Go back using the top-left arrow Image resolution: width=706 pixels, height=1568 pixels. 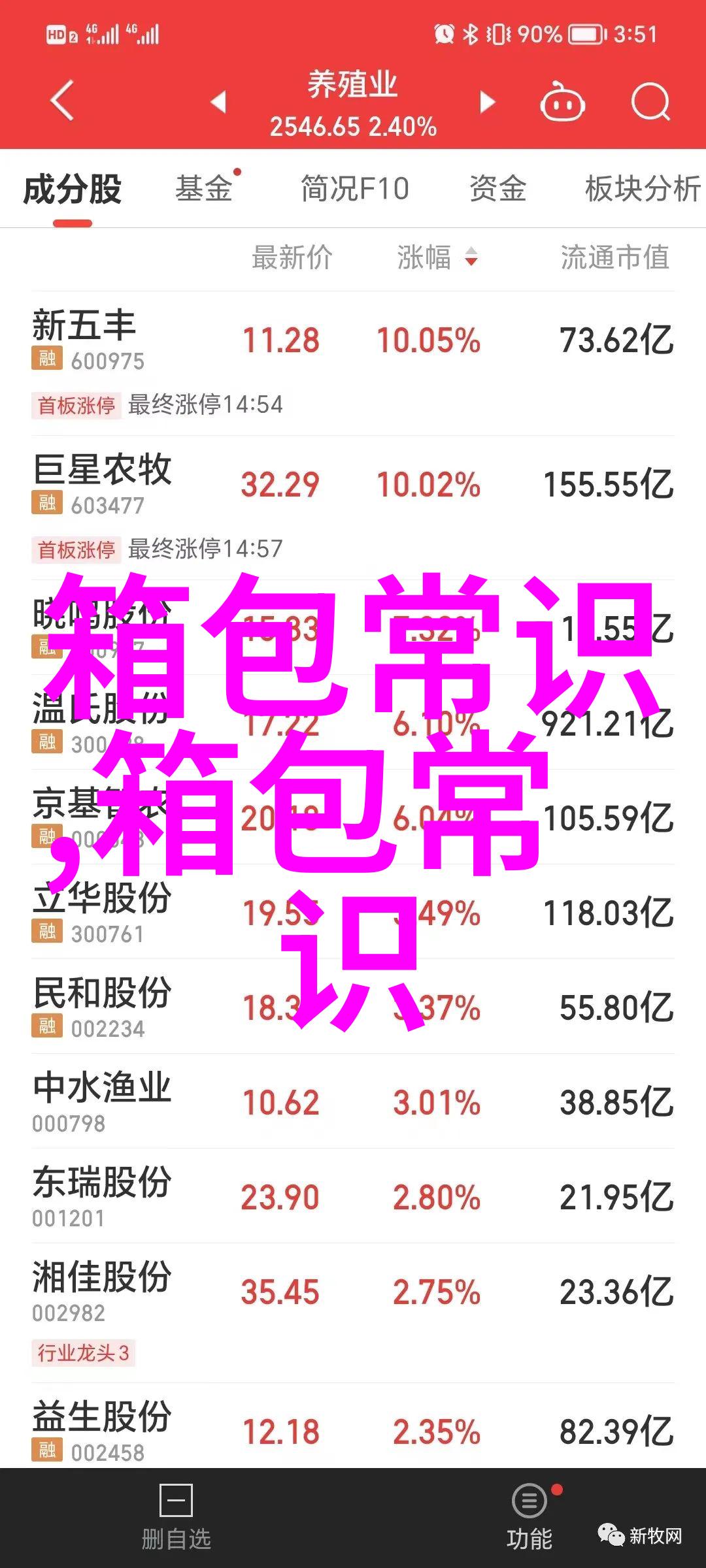pos(63,101)
